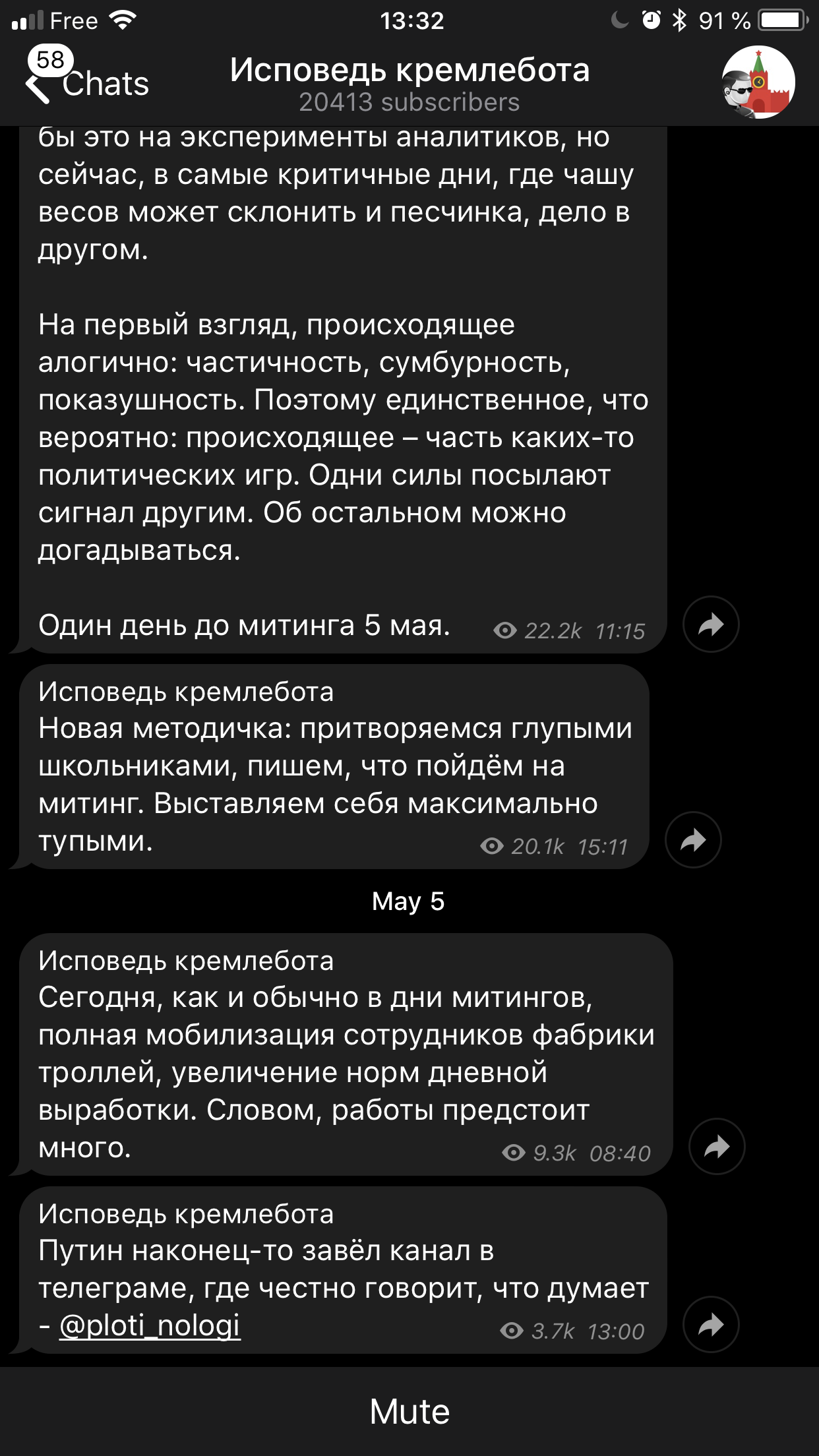Open the channel avatar profile picture
Screen dimensions: 819x1456
[758, 82]
